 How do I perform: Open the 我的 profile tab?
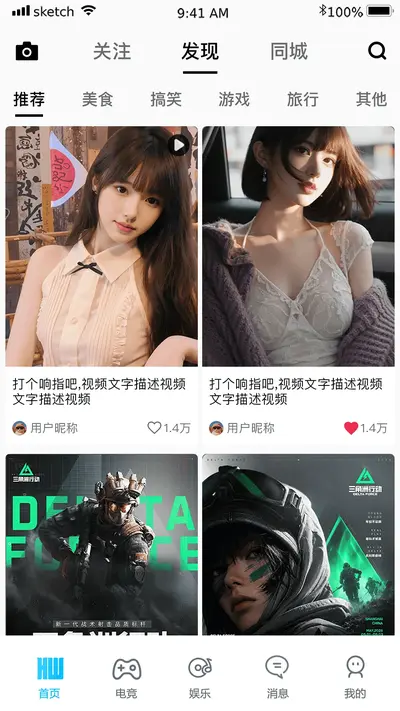pyautogui.click(x=355, y=678)
